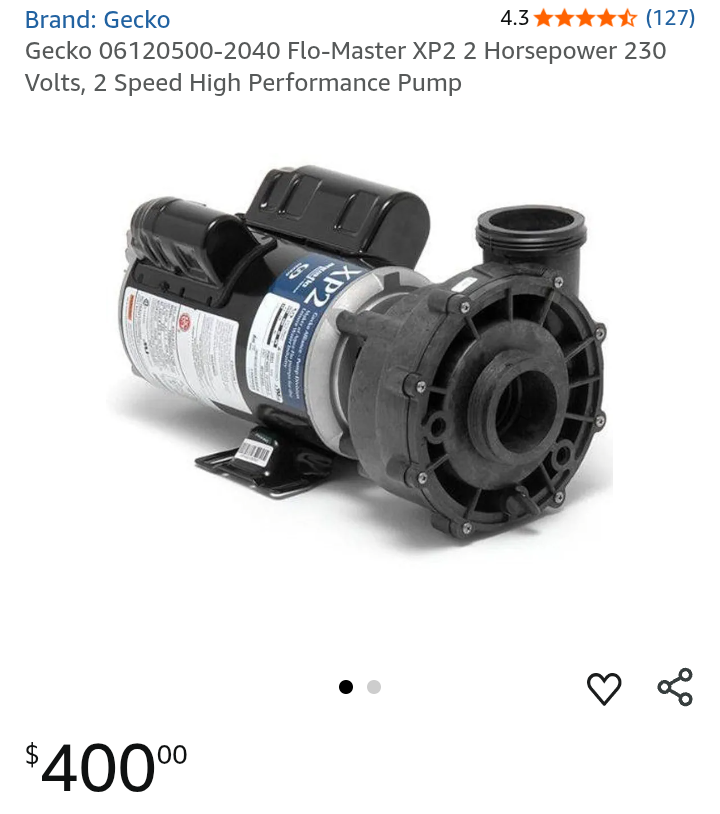Open the pump product image
720x814 pixels.
click(x=360, y=370)
